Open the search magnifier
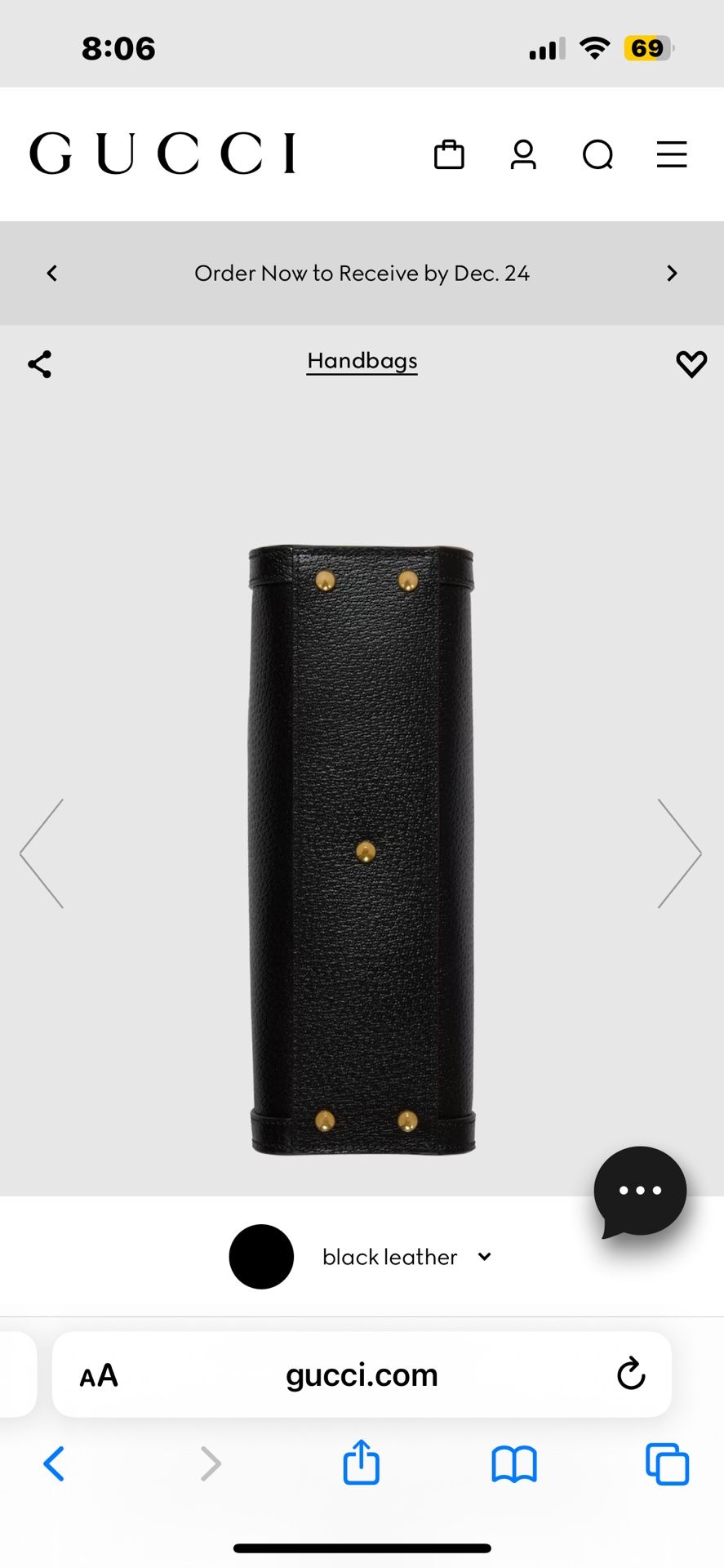 tap(597, 154)
